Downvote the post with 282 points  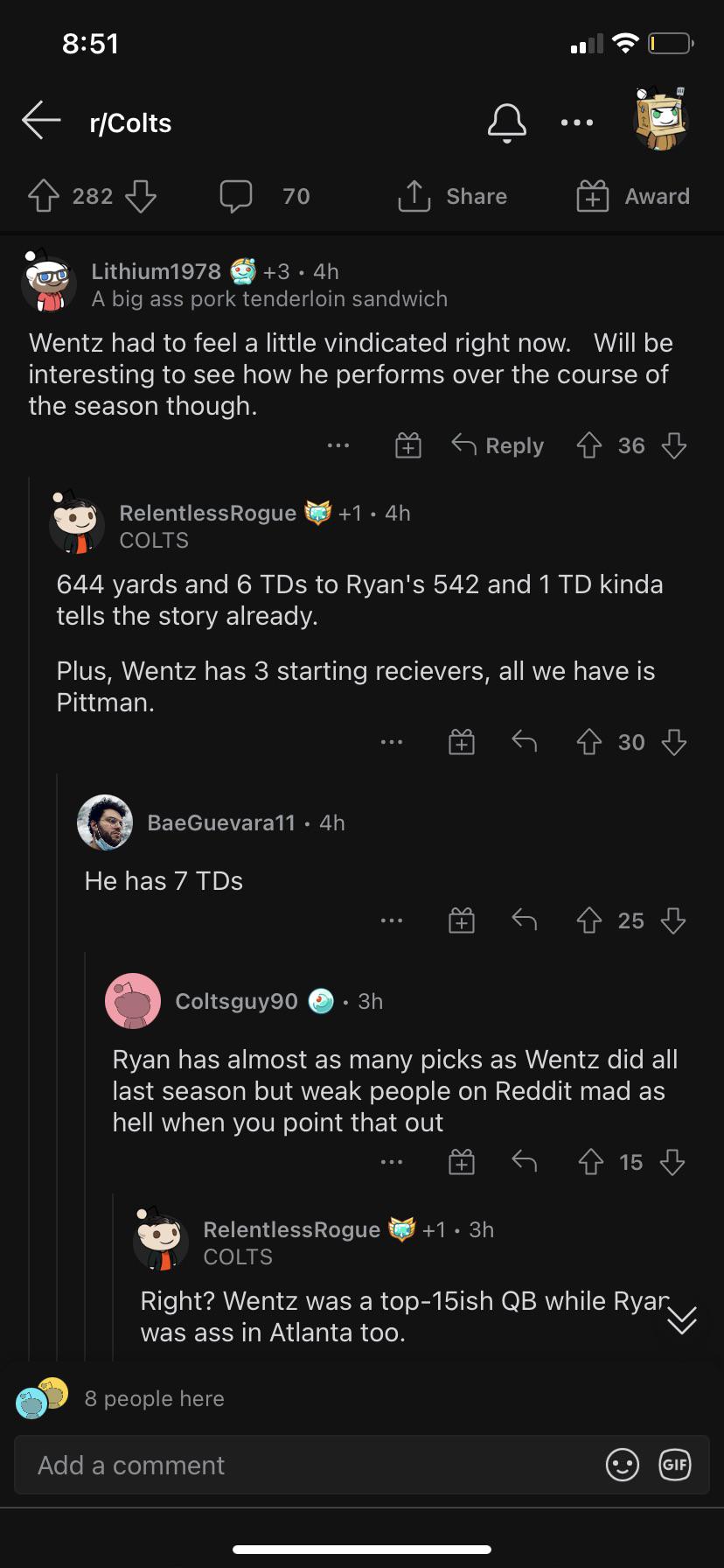[141, 196]
